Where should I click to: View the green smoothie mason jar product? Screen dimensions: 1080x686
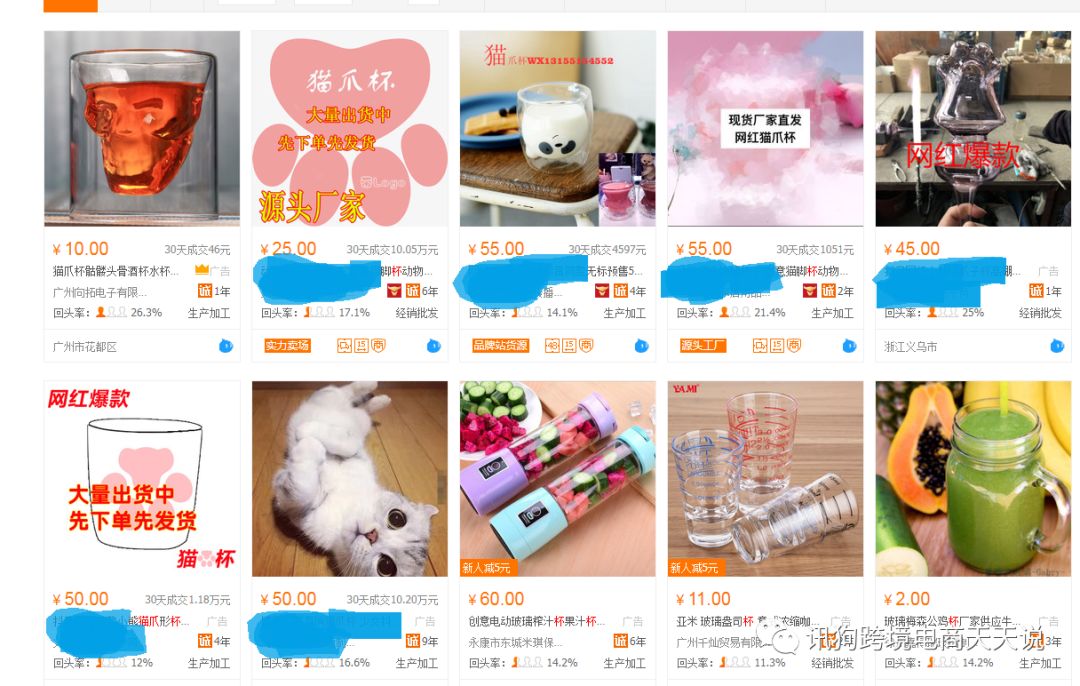coord(973,478)
